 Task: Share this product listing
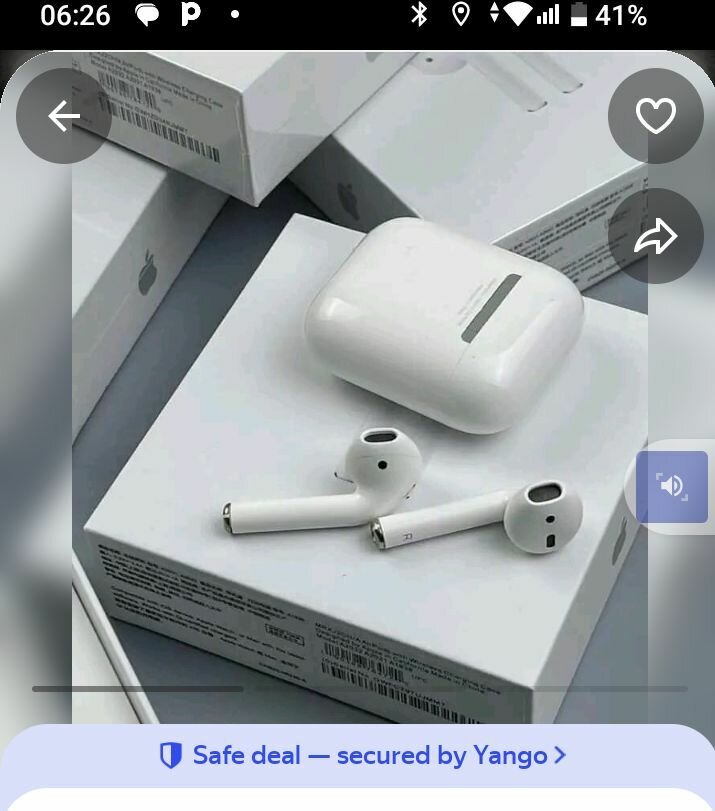coord(656,237)
